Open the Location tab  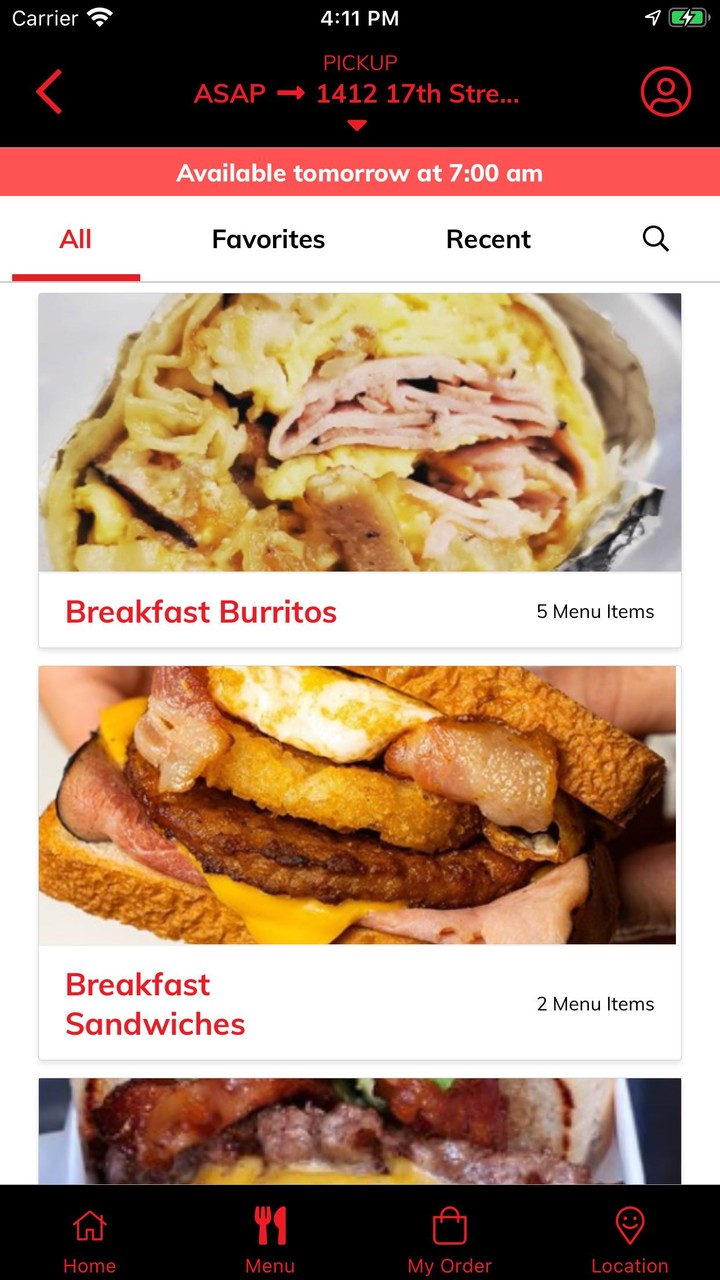[630, 1238]
